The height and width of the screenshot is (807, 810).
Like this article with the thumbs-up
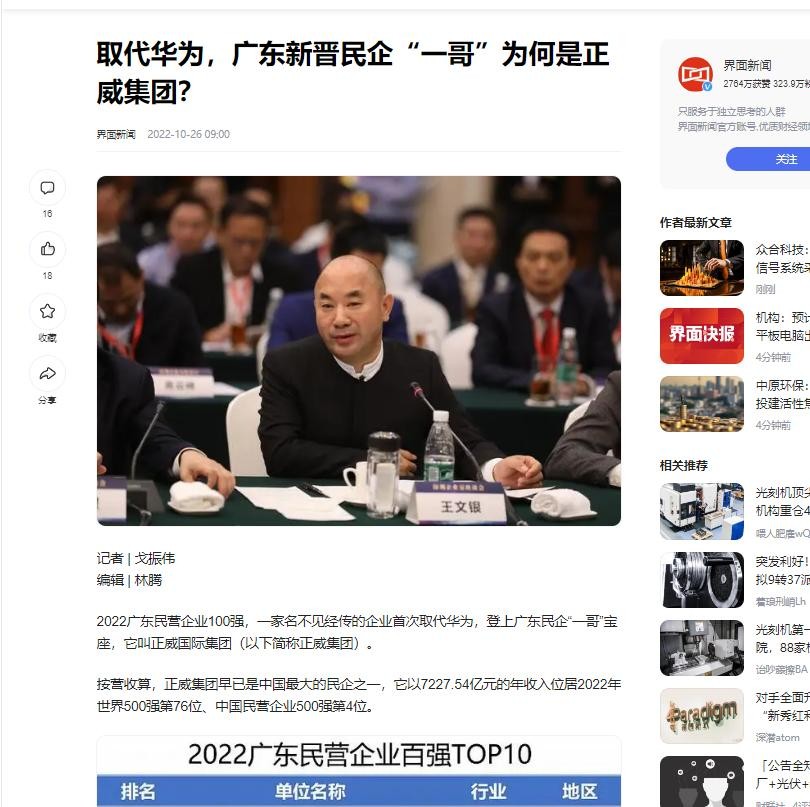click(47, 249)
